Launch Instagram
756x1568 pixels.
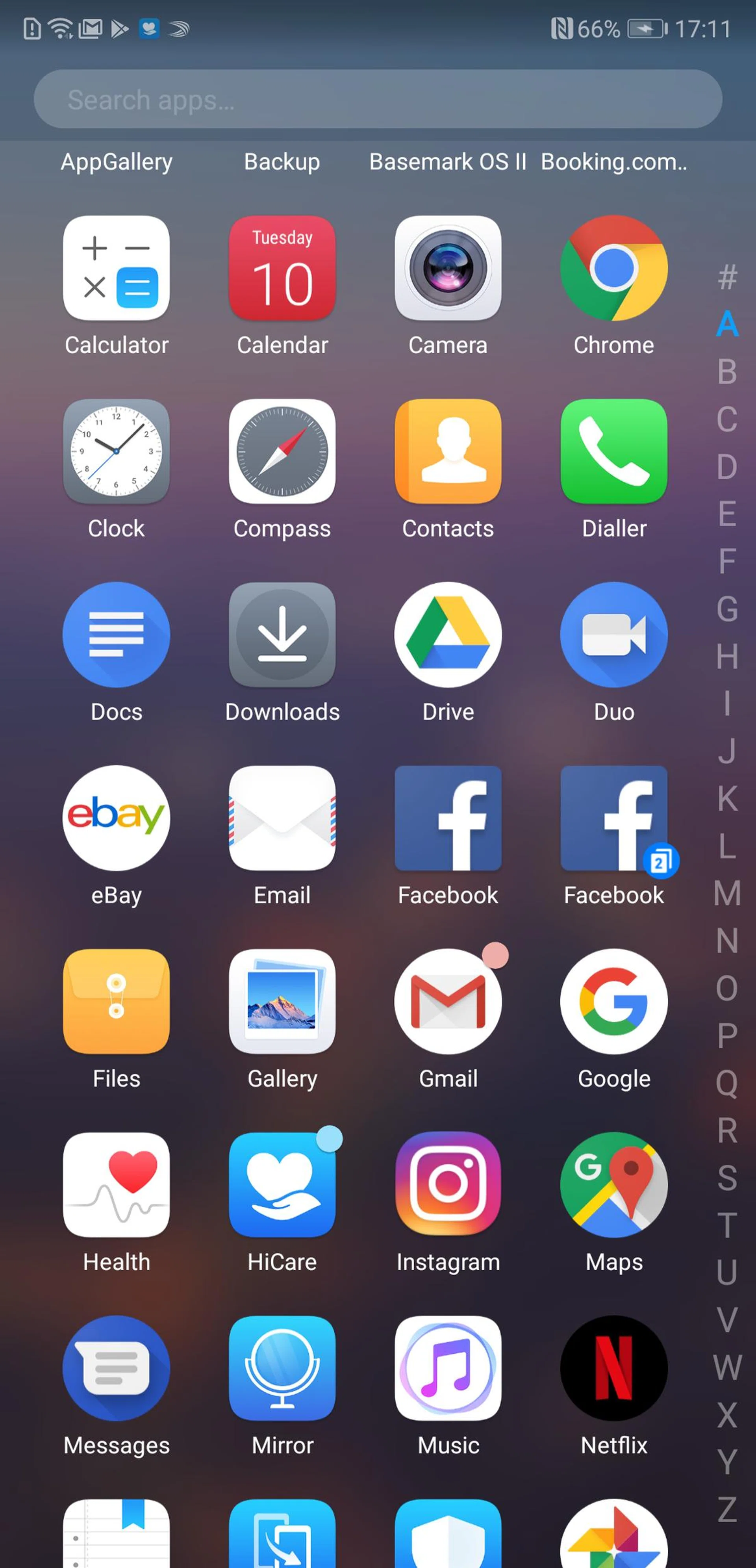pos(448,1185)
